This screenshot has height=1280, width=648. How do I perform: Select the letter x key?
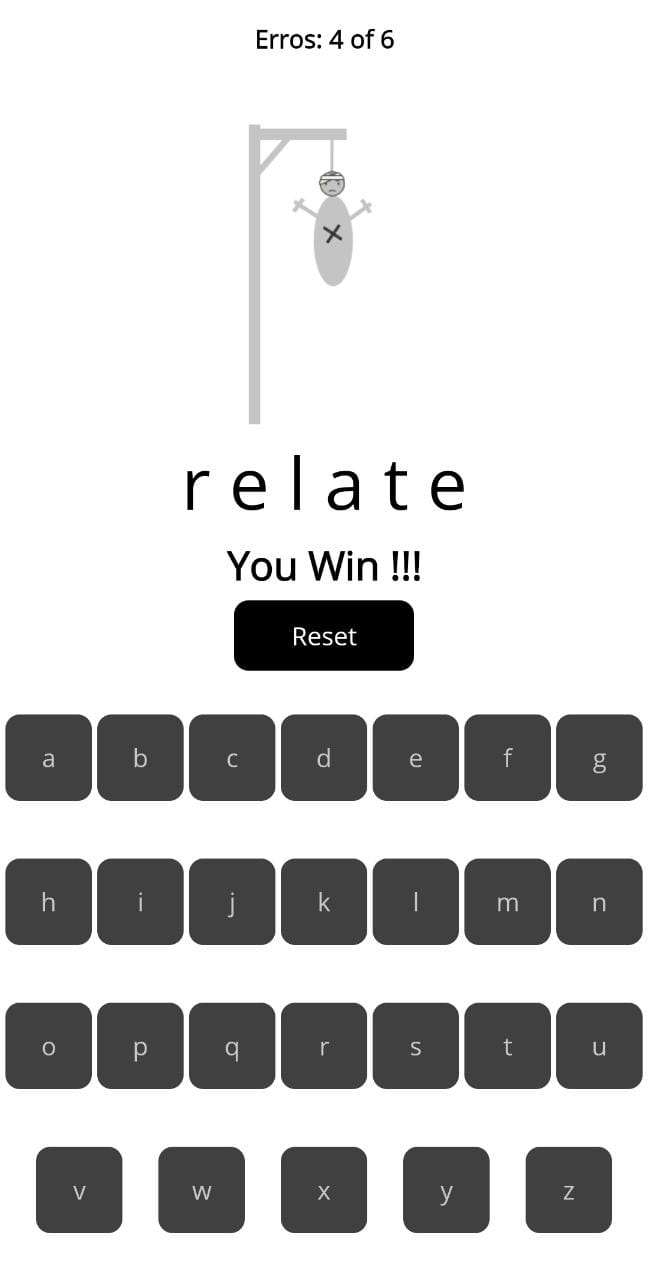coord(324,1190)
